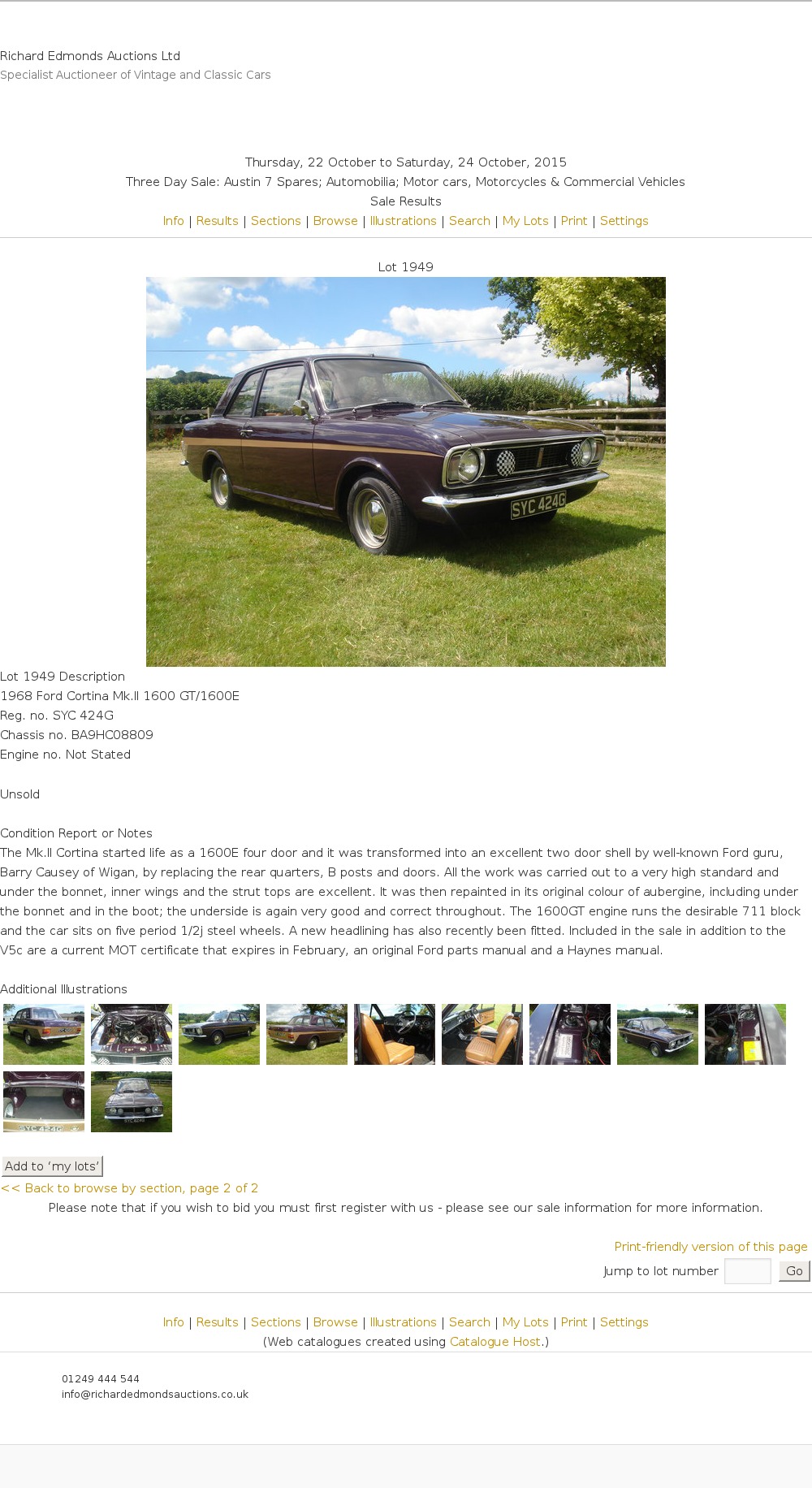
Task: Open the Info link in top menu
Action: point(173,221)
